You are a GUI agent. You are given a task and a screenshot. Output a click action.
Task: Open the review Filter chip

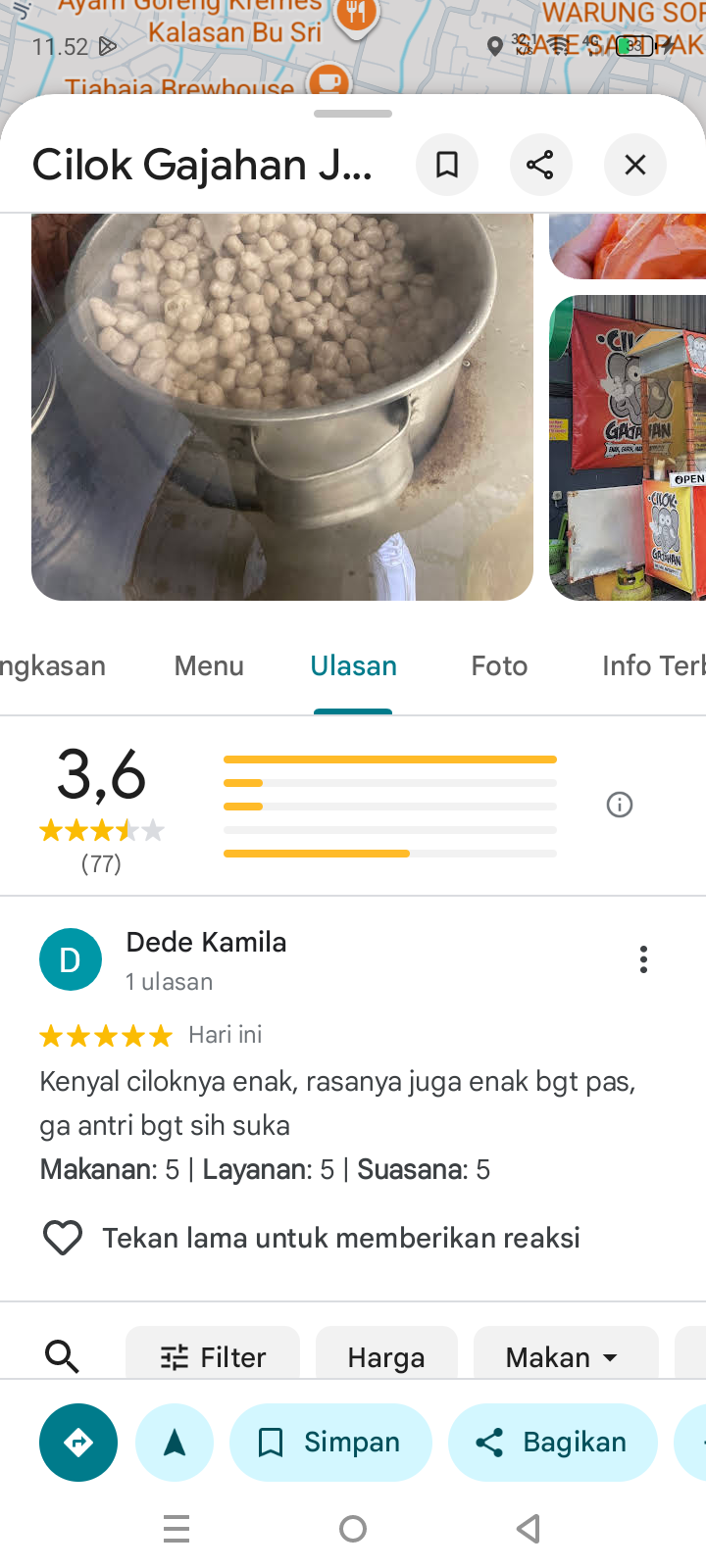pyautogui.click(x=213, y=1356)
